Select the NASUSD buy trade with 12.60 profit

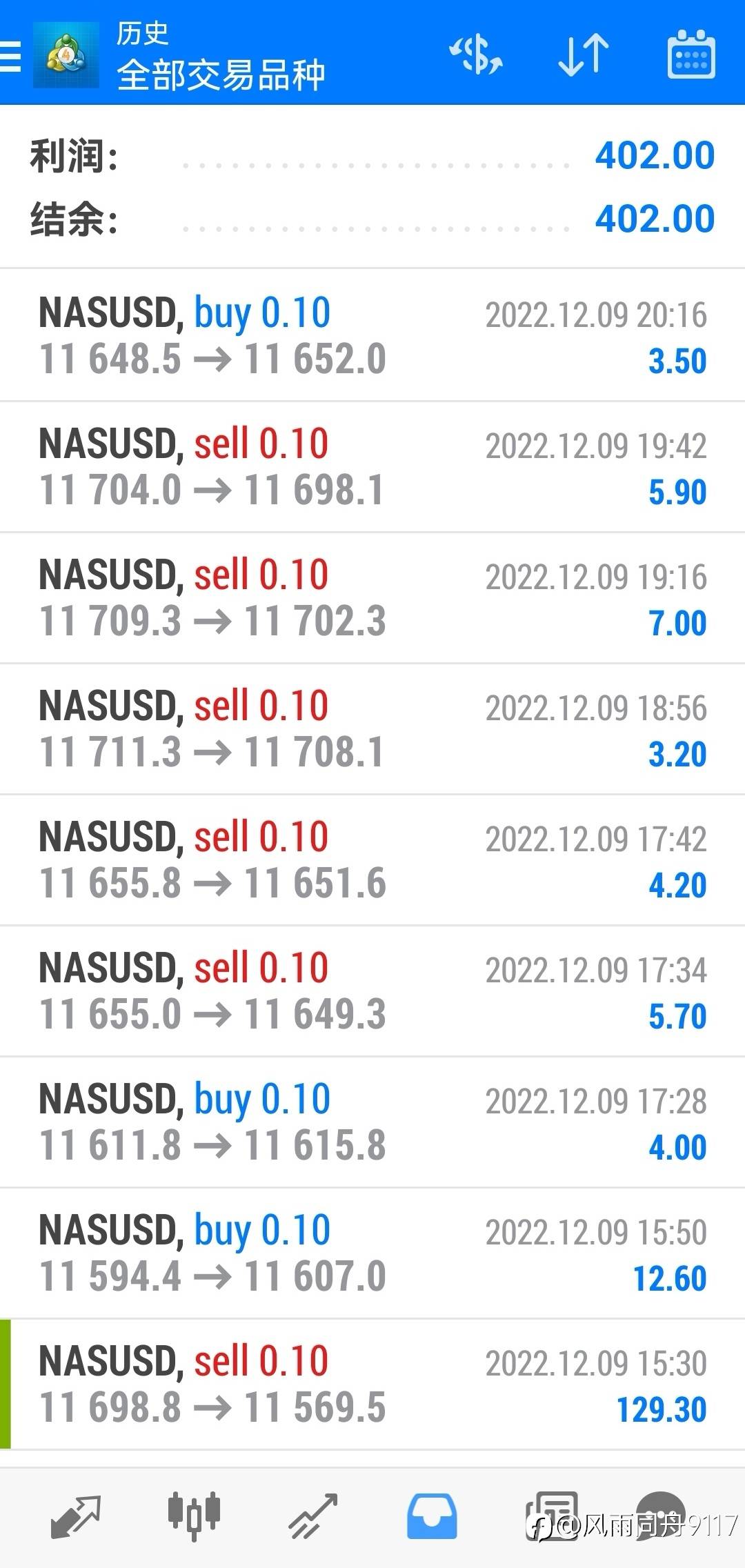[372, 1253]
